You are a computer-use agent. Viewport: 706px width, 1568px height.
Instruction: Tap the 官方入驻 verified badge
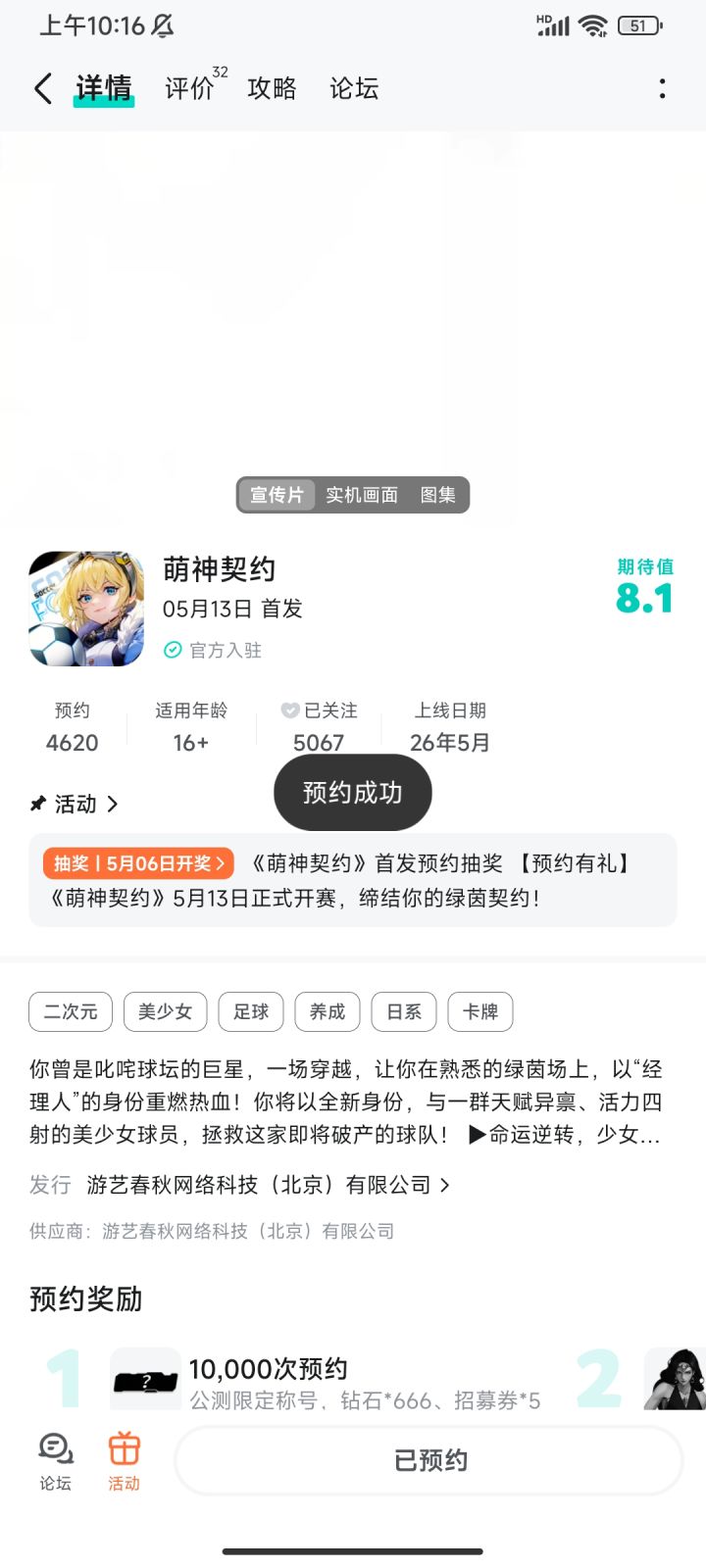point(212,650)
